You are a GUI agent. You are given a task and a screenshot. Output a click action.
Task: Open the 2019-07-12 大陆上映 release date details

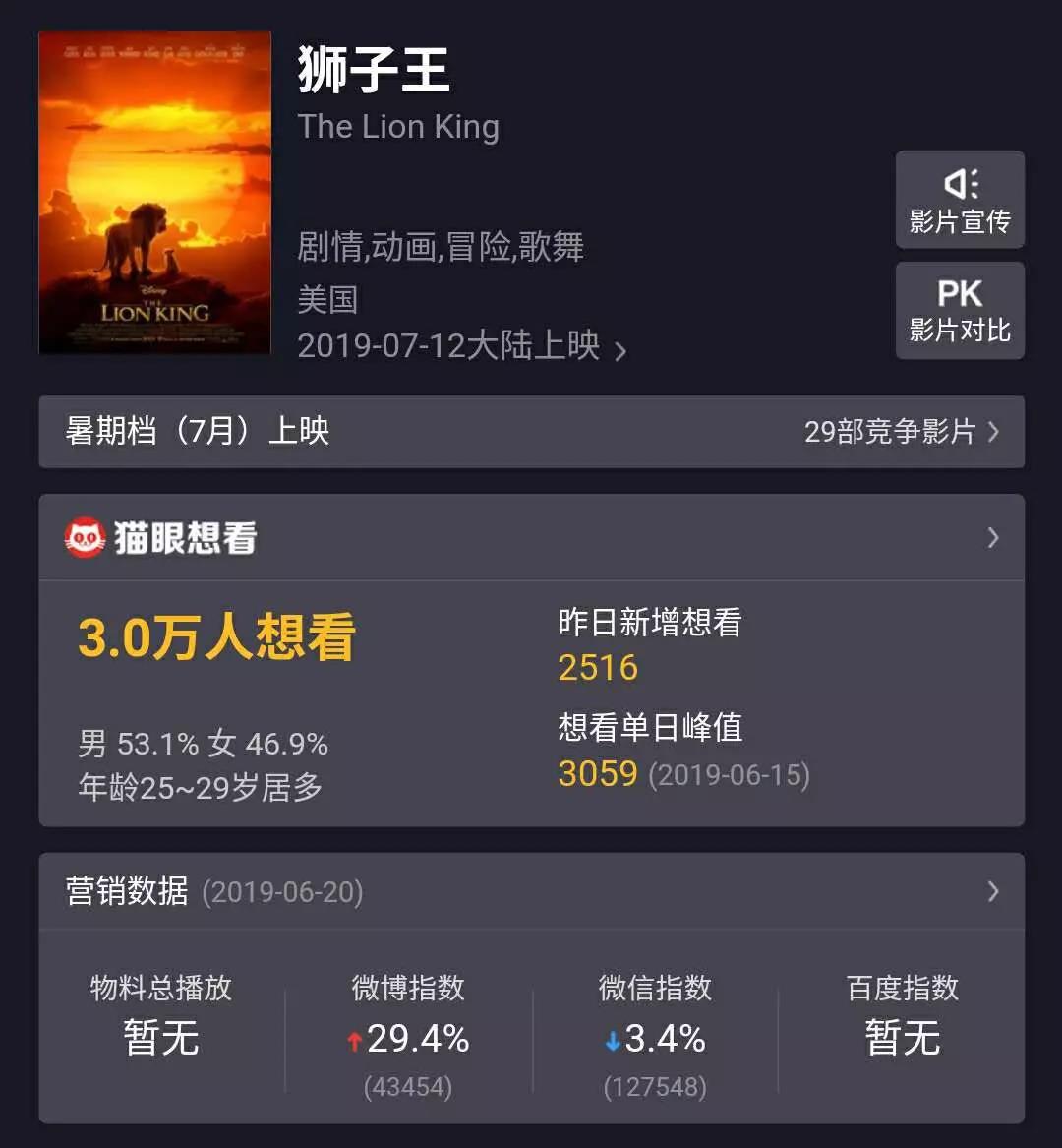click(x=462, y=346)
